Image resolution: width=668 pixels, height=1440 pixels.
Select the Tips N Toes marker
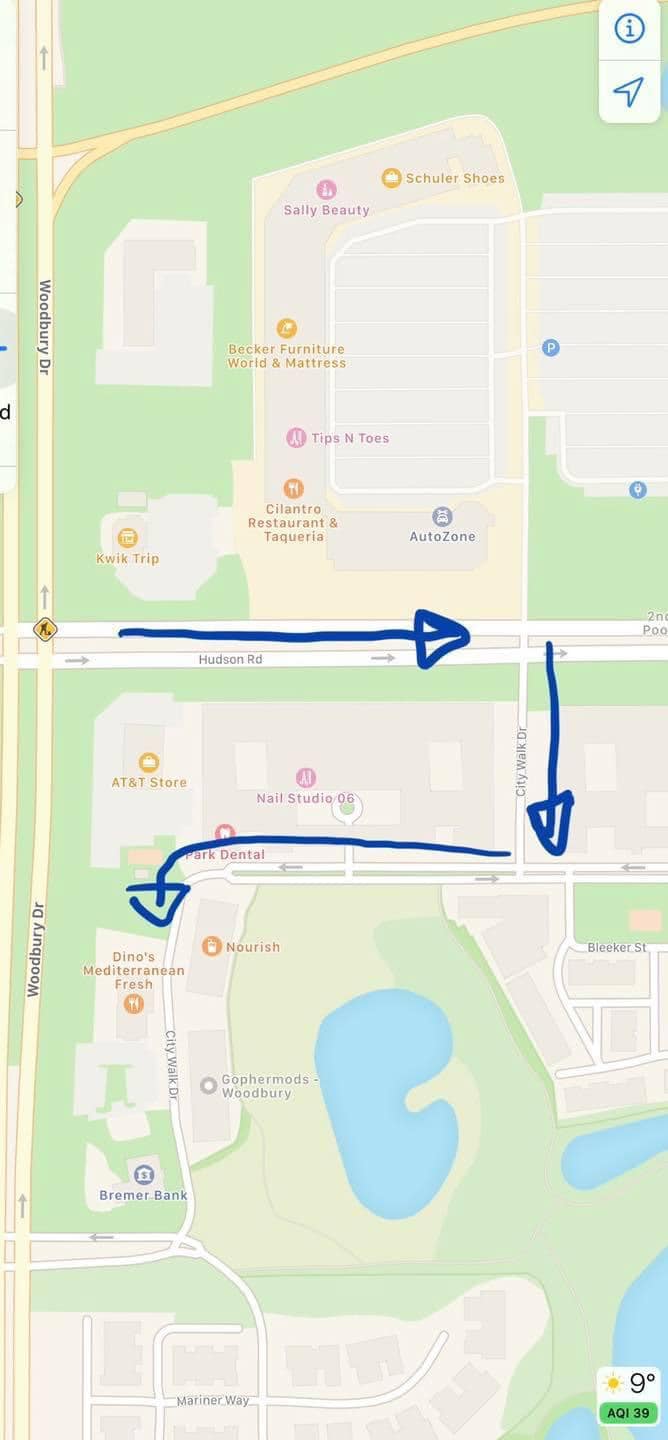click(296, 438)
